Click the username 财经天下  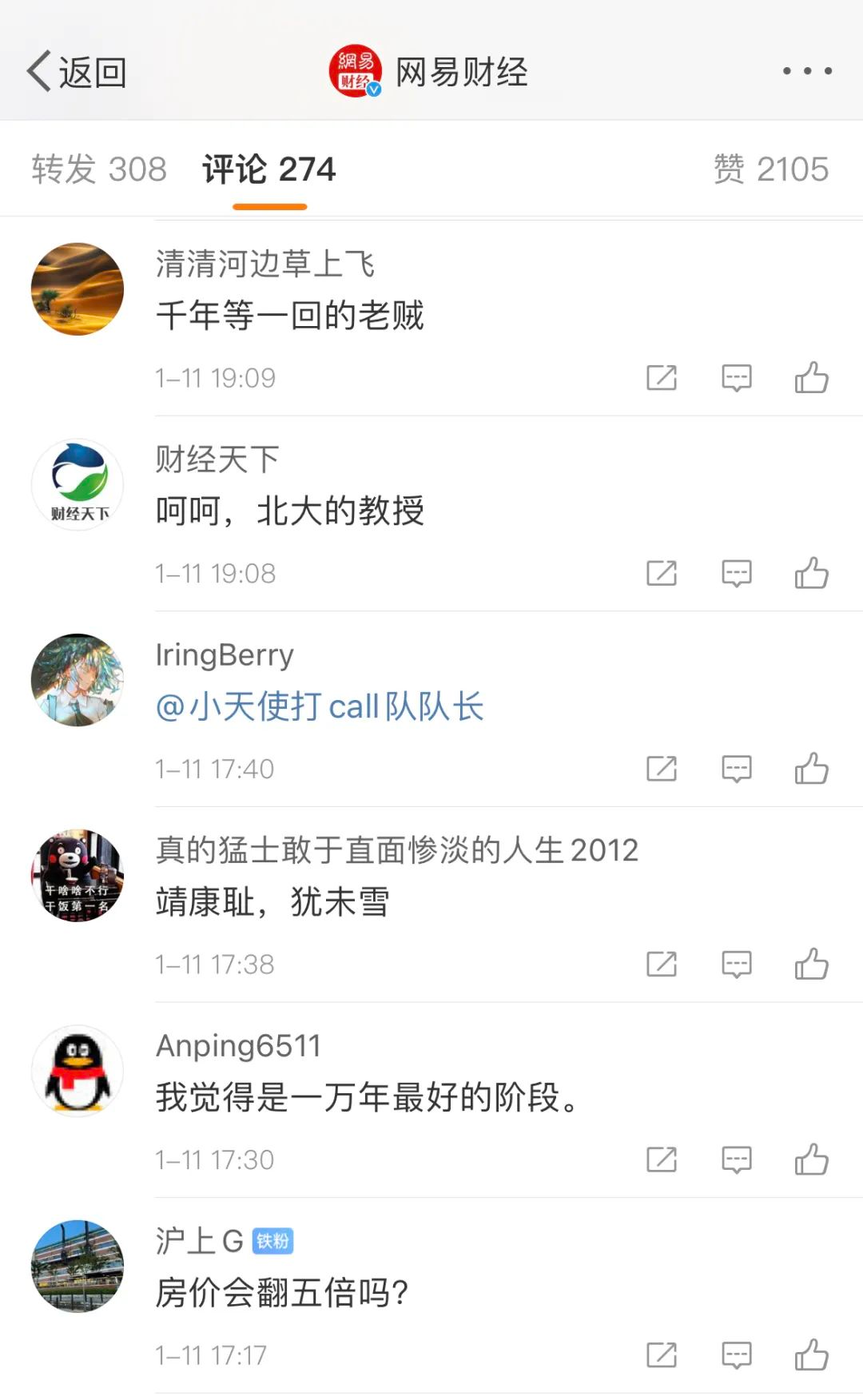217,458
